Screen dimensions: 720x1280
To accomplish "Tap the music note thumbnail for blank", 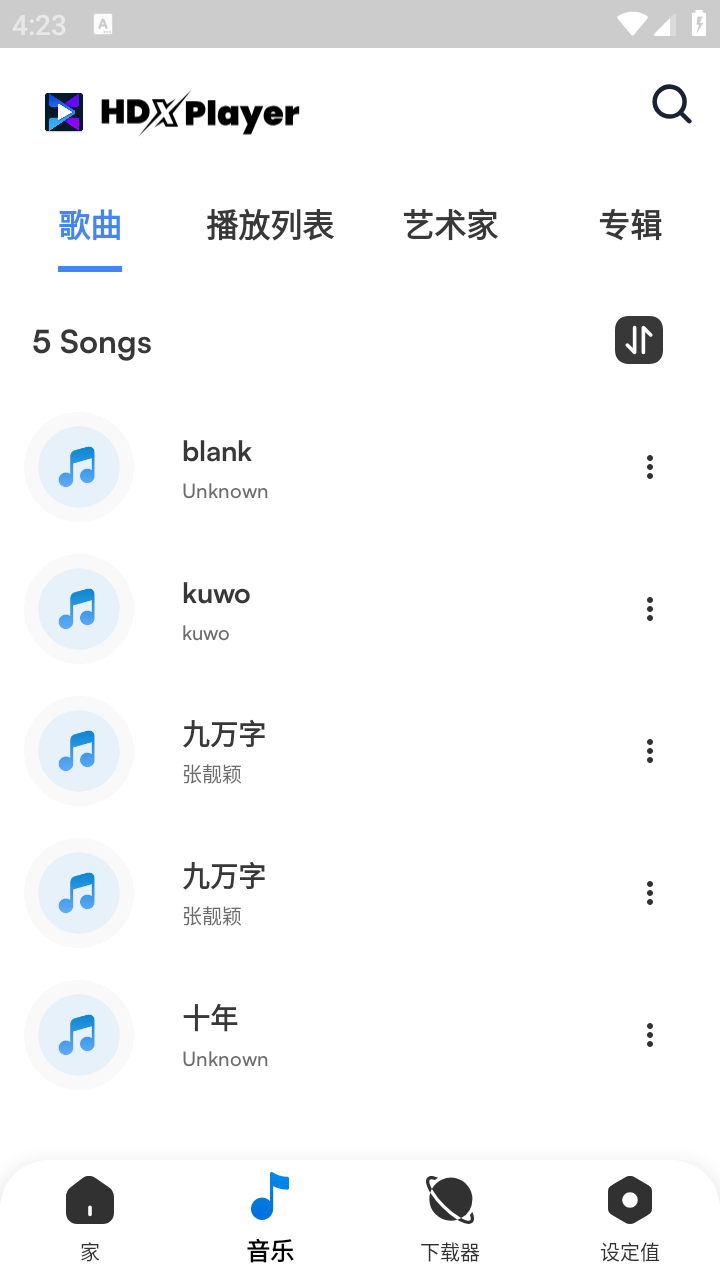I will coord(78,467).
